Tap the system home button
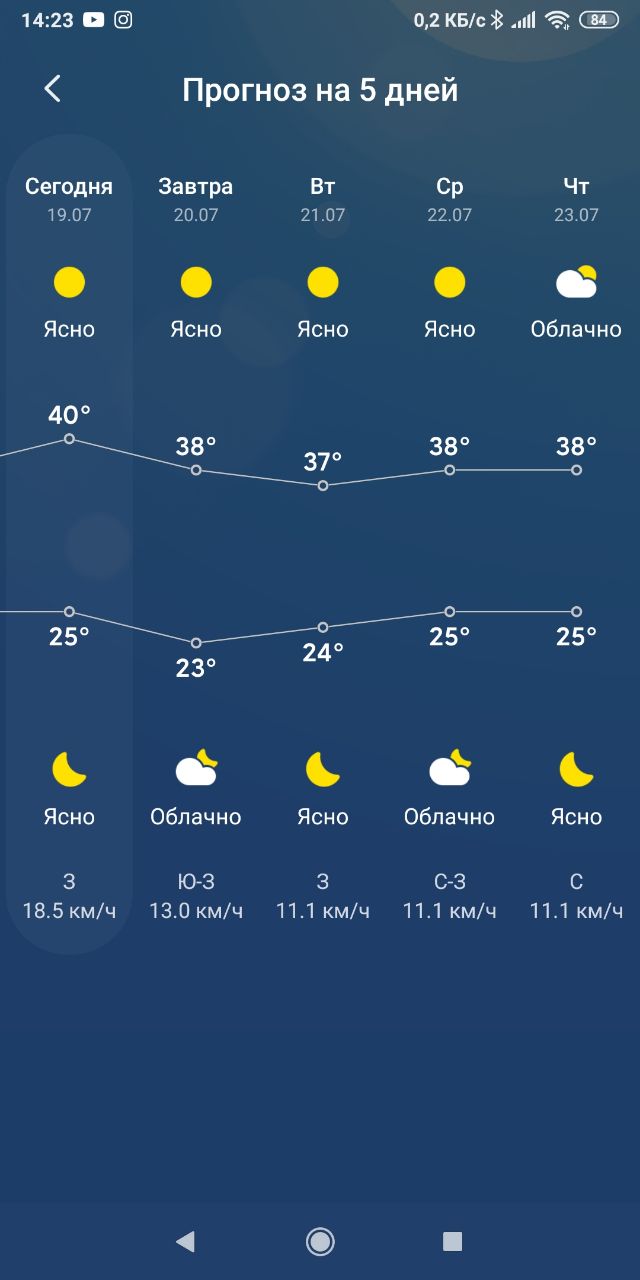The height and width of the screenshot is (1280, 640). tap(320, 1242)
